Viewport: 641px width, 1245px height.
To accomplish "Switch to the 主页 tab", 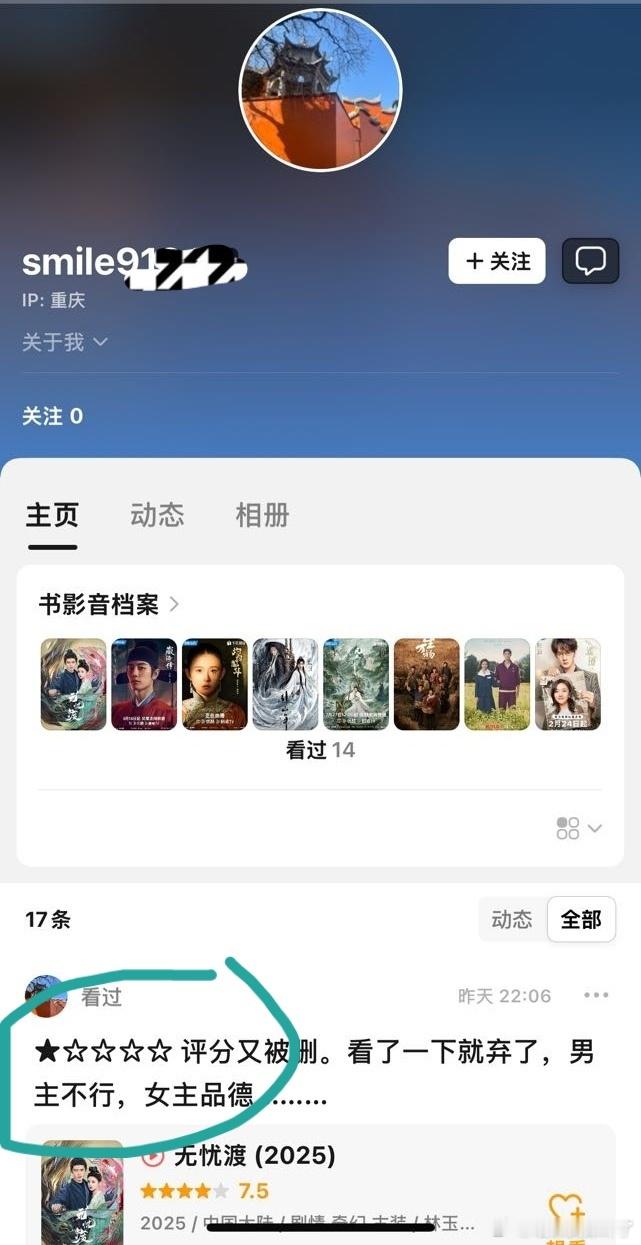I will pyautogui.click(x=52, y=515).
